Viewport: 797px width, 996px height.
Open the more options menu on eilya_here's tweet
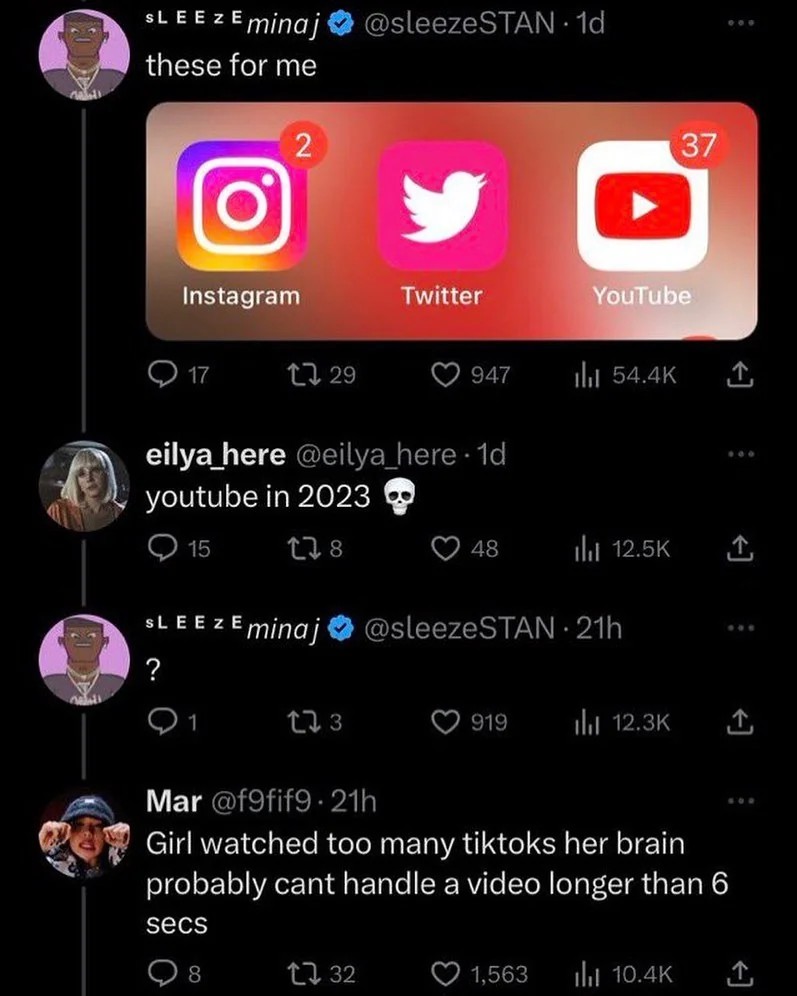[740, 452]
